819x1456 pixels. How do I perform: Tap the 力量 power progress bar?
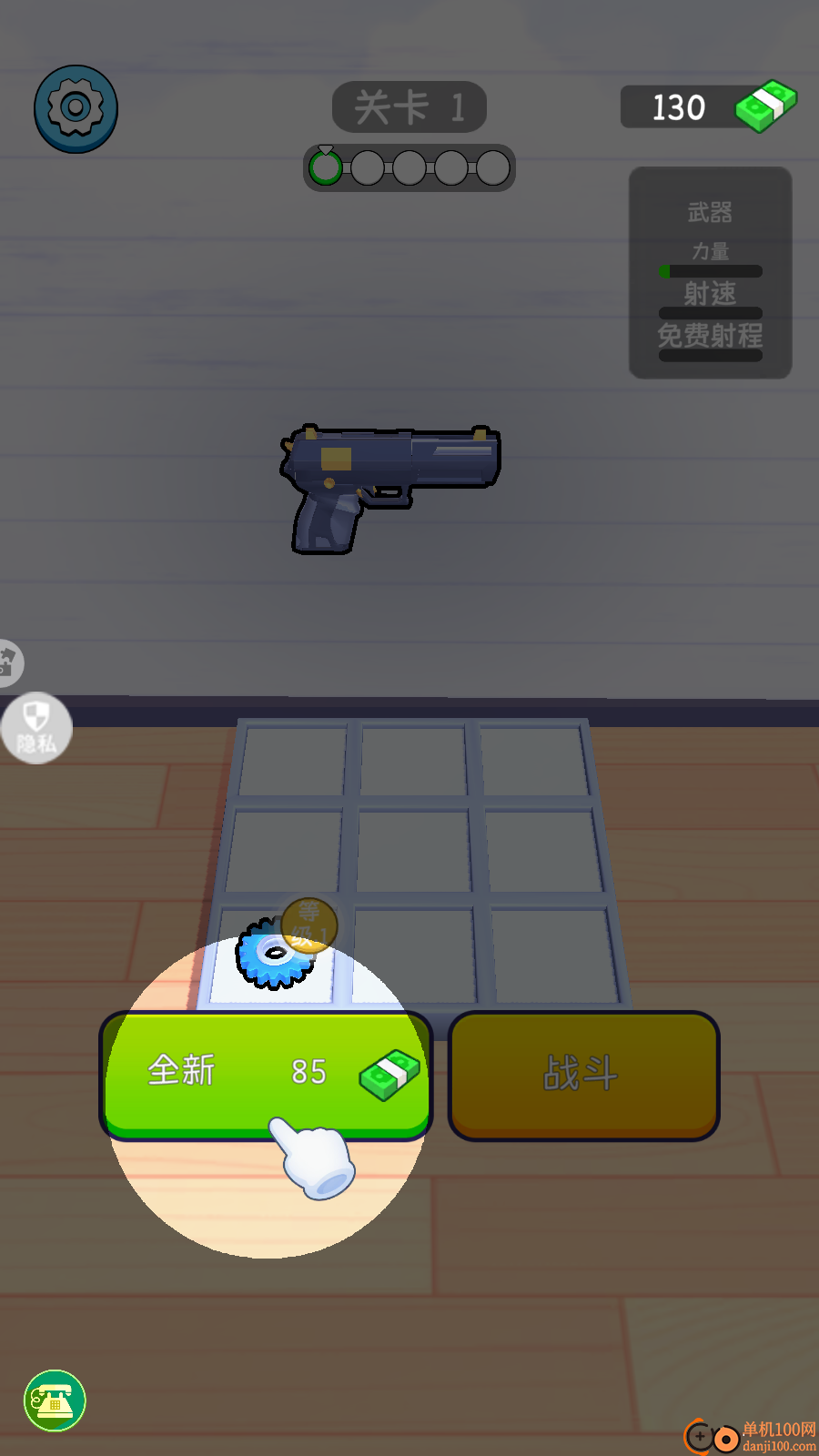tap(711, 270)
